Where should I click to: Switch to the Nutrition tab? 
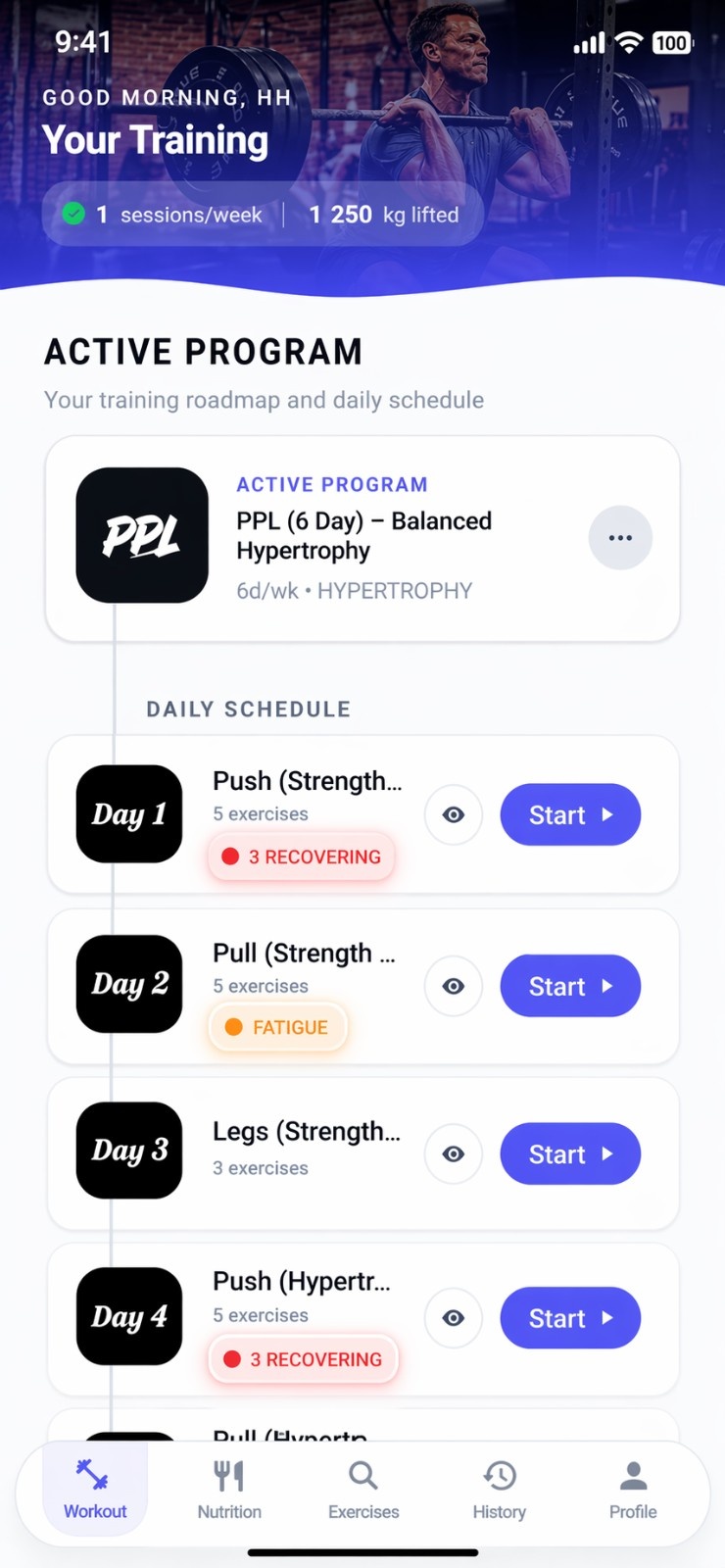[229, 1490]
